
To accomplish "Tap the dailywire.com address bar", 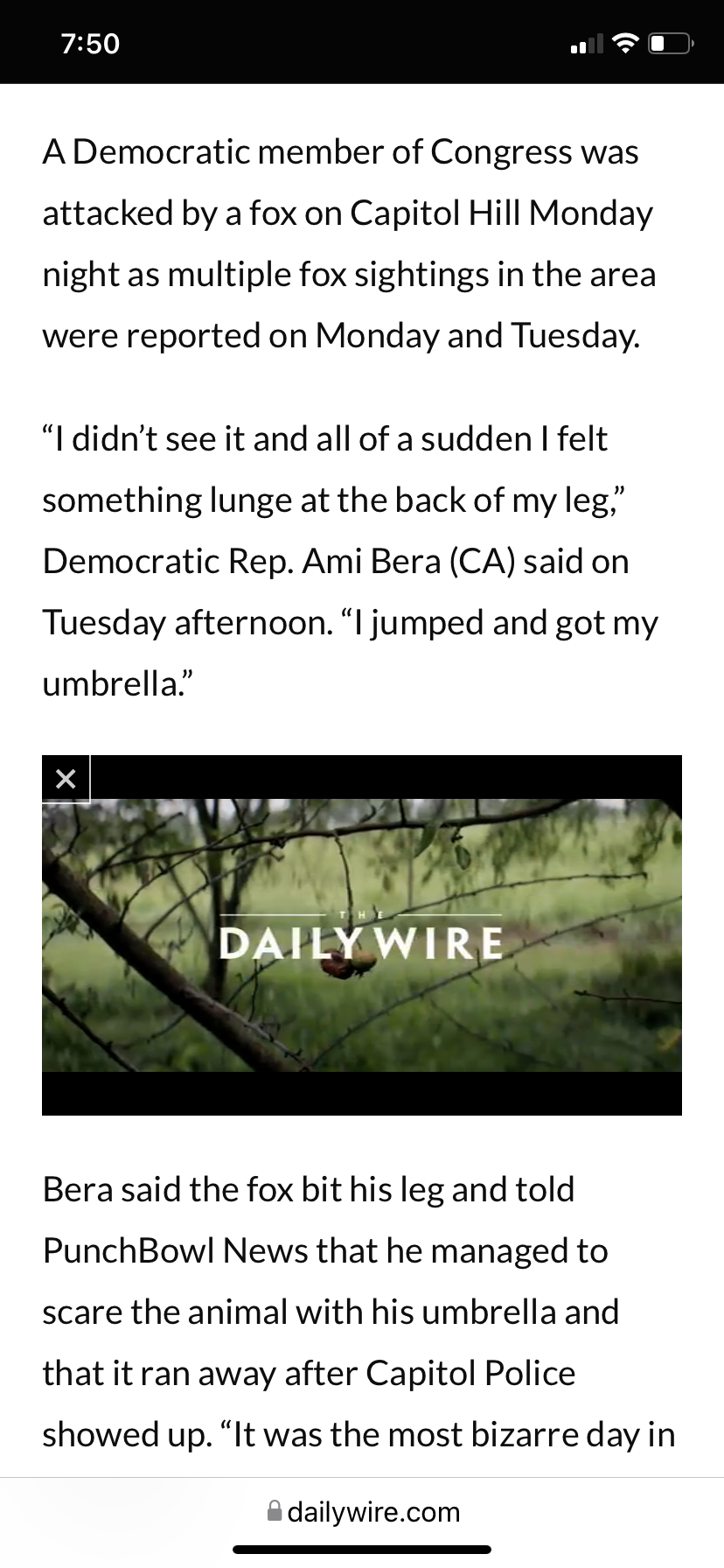I will (362, 1511).
